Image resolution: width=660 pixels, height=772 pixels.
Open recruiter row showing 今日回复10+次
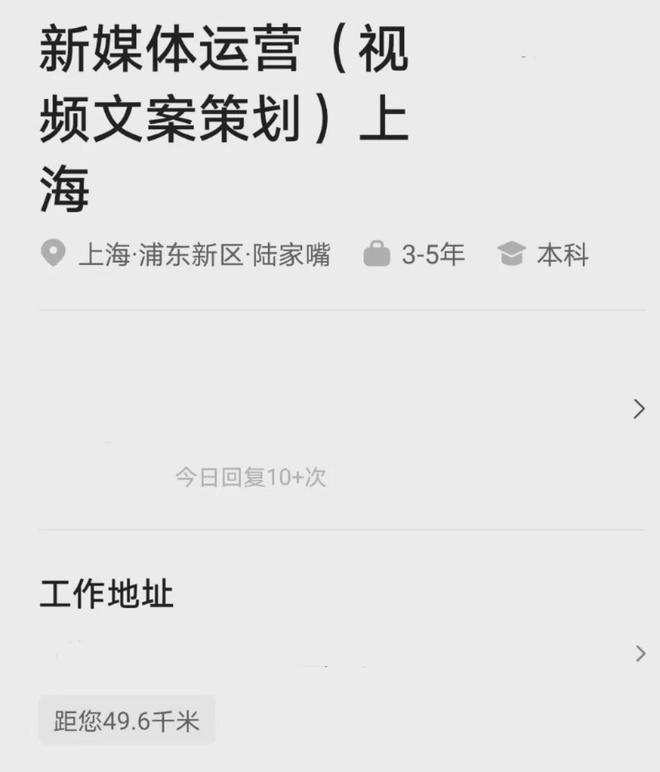click(340, 420)
